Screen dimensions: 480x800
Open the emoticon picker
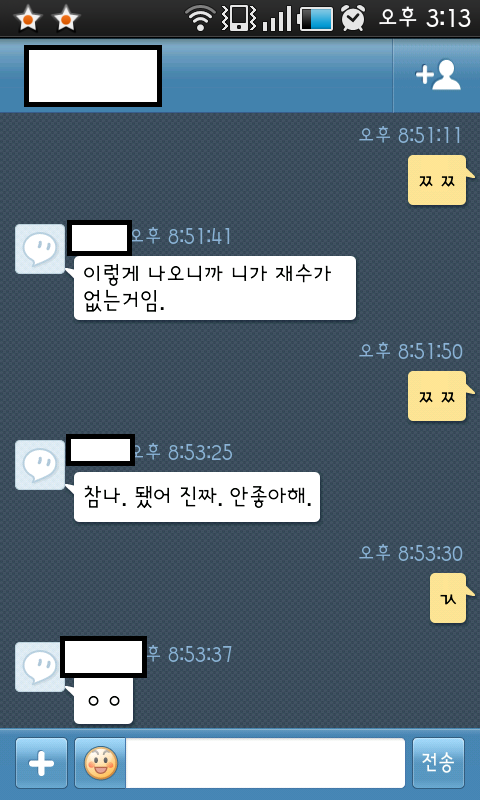click(100, 763)
